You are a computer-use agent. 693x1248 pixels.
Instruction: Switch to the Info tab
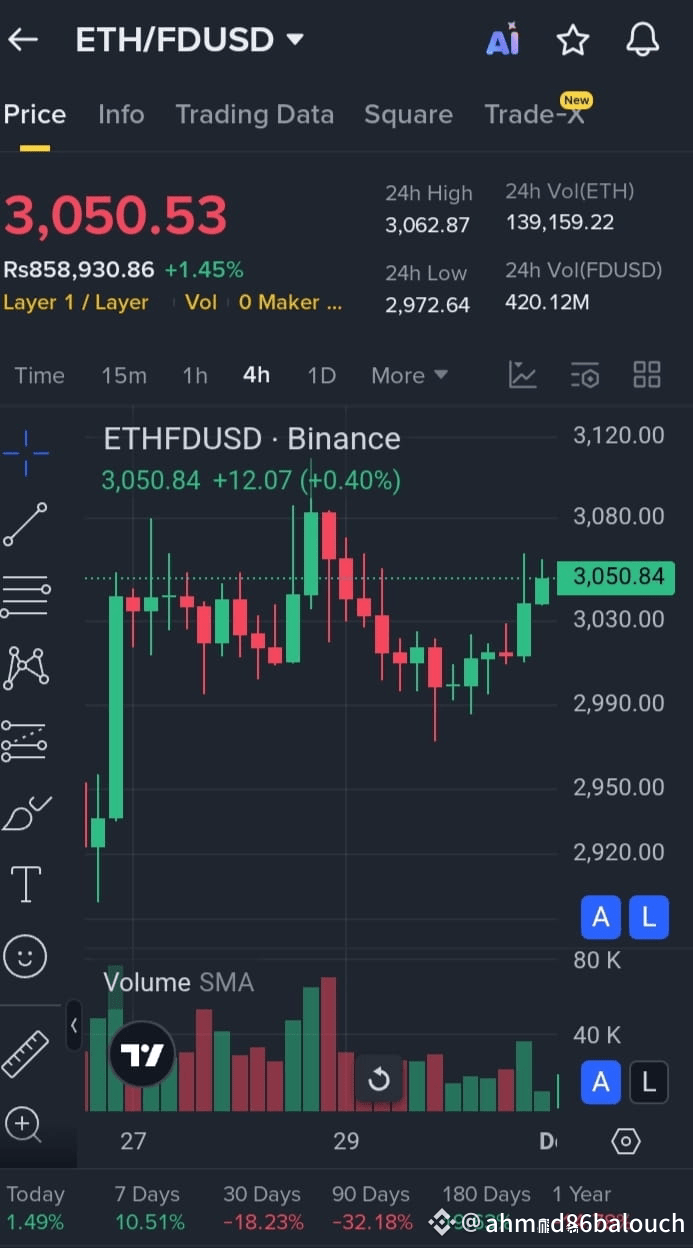(x=121, y=114)
